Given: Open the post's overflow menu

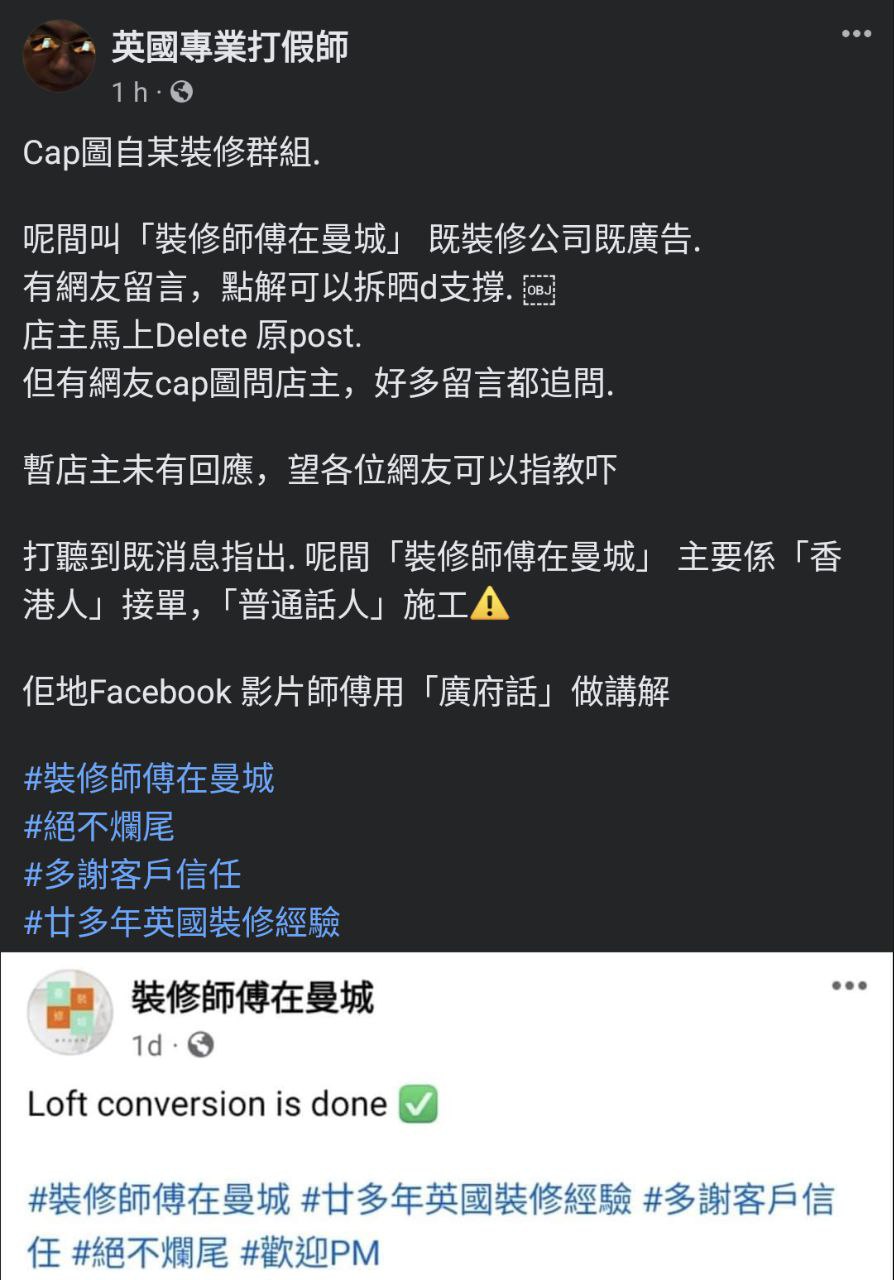Looking at the screenshot, I should (x=856, y=34).
